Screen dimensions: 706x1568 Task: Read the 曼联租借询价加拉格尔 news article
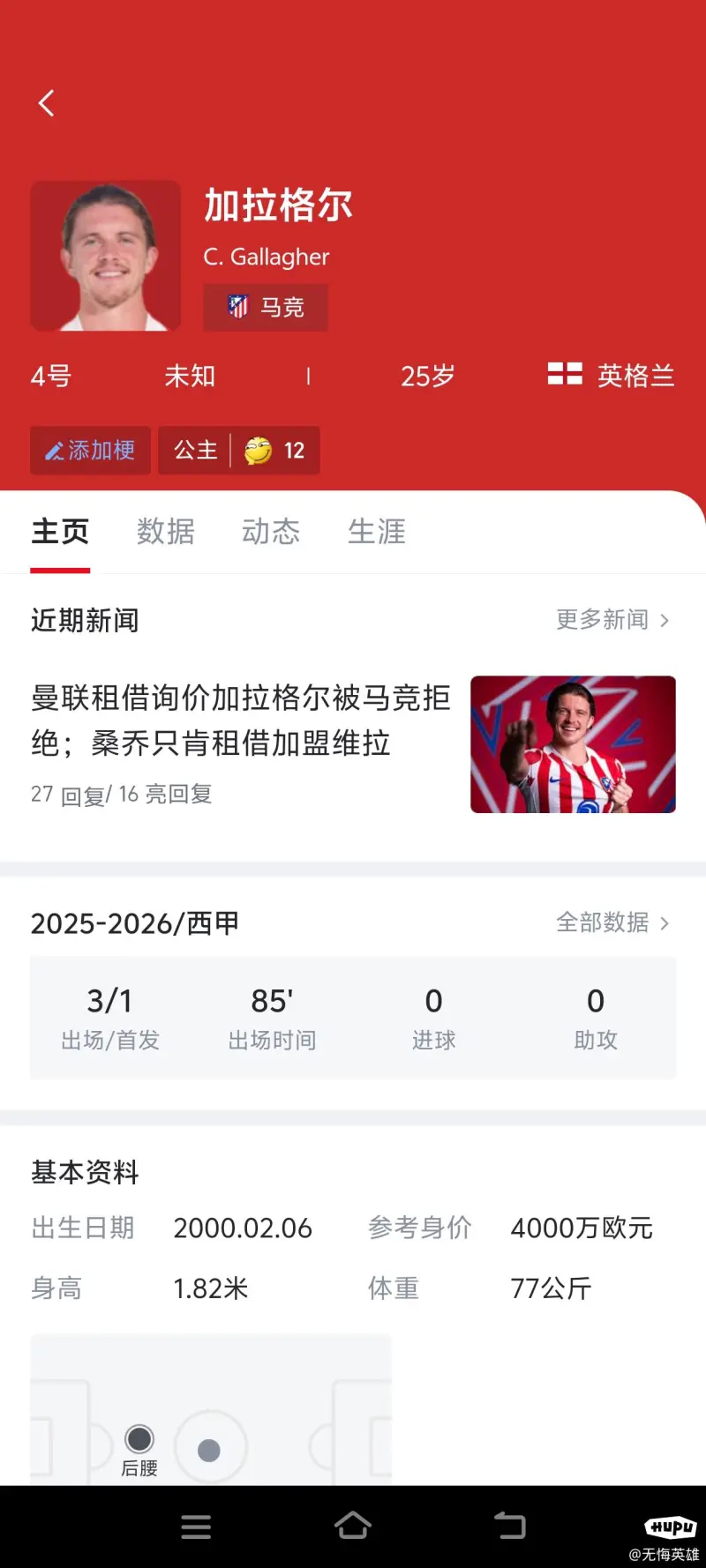click(x=241, y=721)
